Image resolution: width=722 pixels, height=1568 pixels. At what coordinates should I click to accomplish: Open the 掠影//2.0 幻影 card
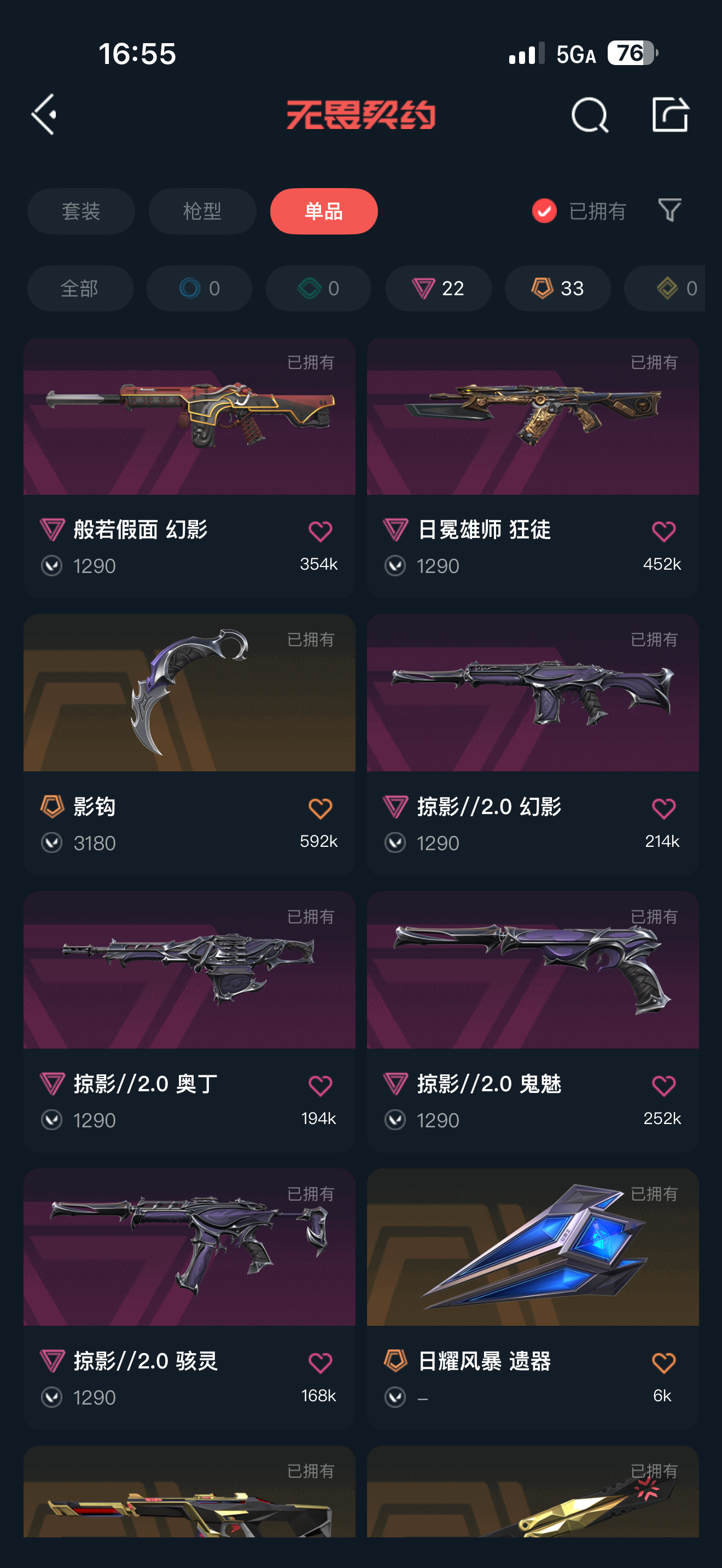pos(533,700)
